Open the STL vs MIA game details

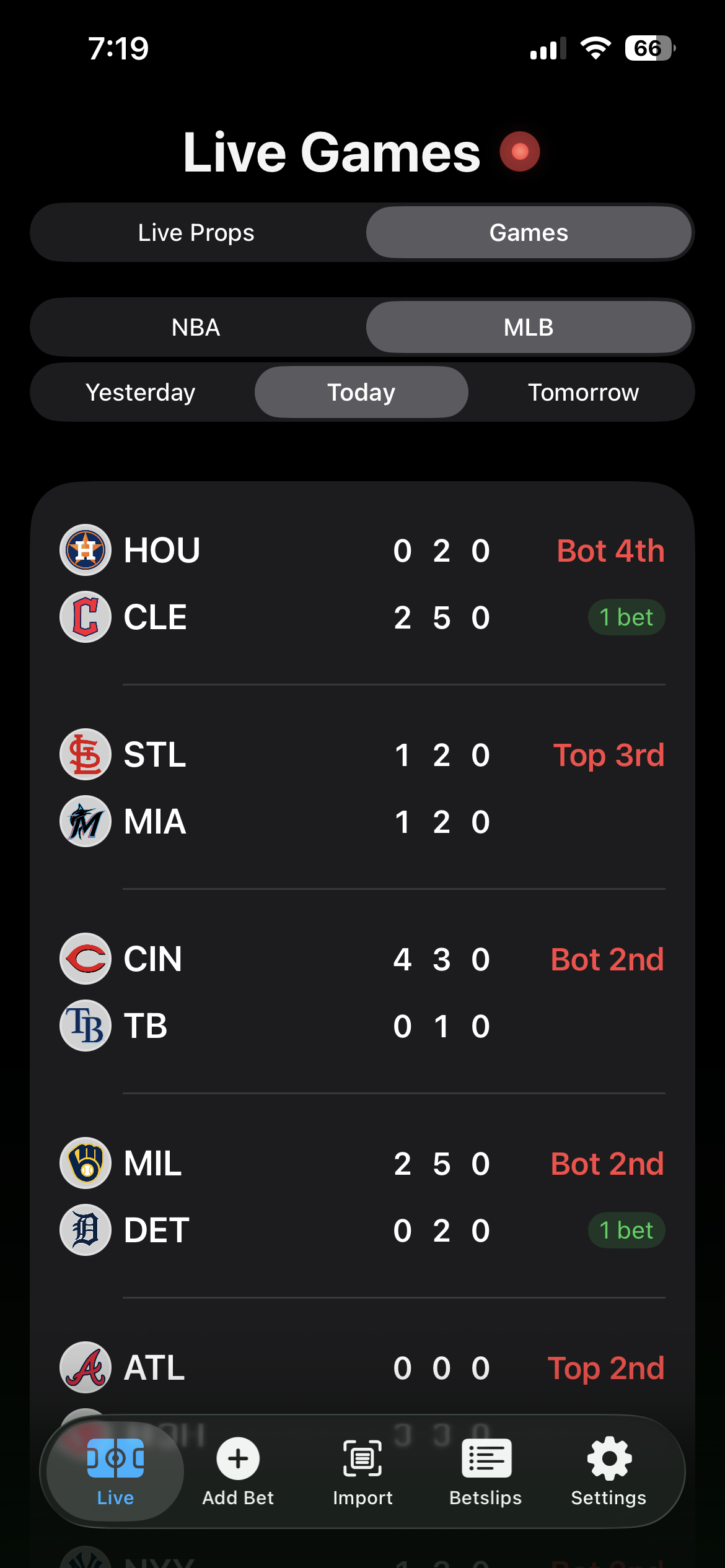click(x=362, y=788)
